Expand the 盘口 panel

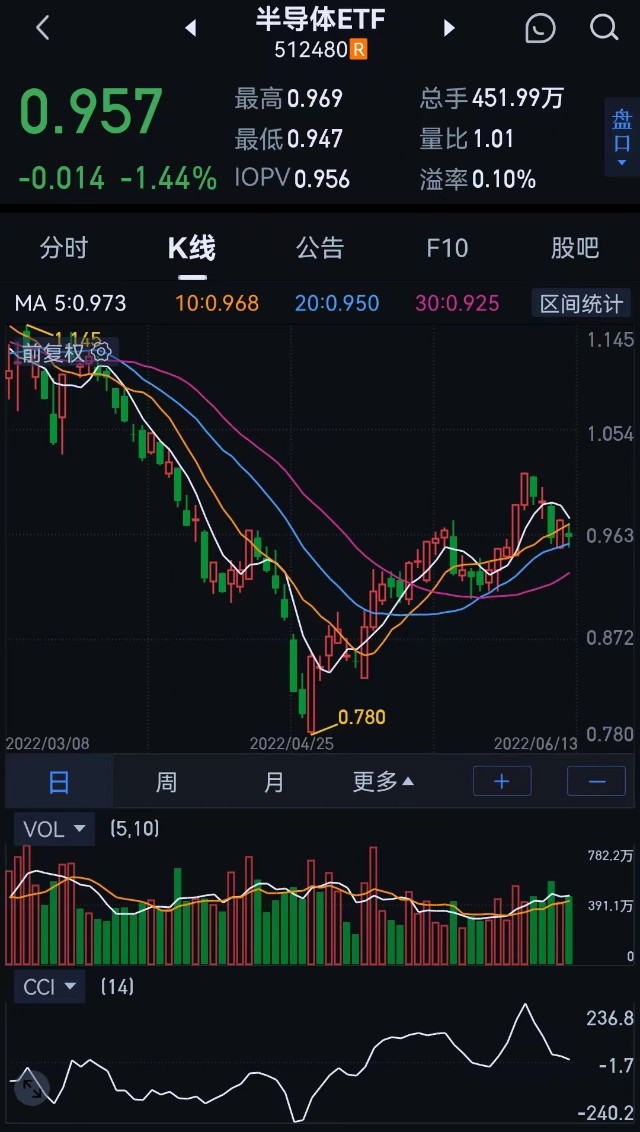(622, 139)
